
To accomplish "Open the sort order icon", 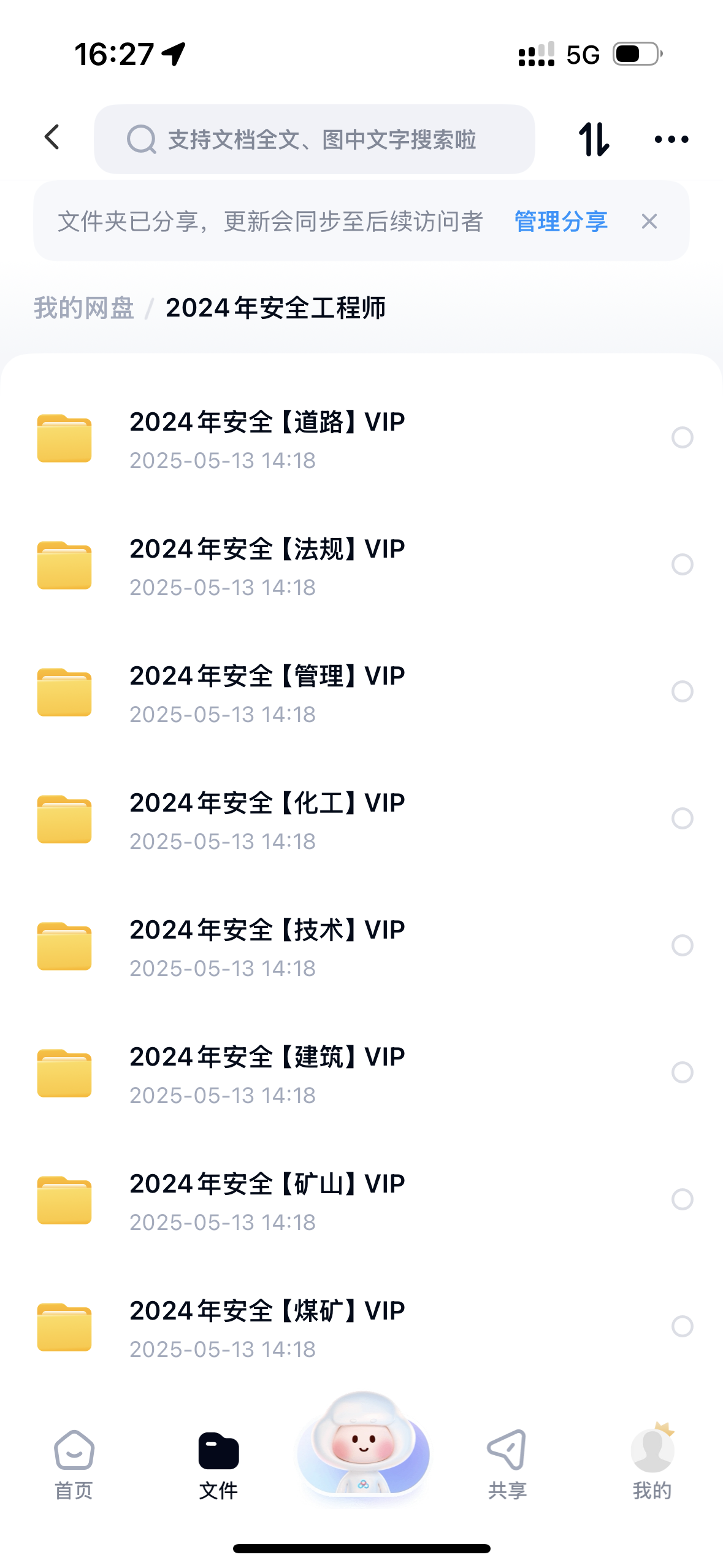I will point(594,139).
